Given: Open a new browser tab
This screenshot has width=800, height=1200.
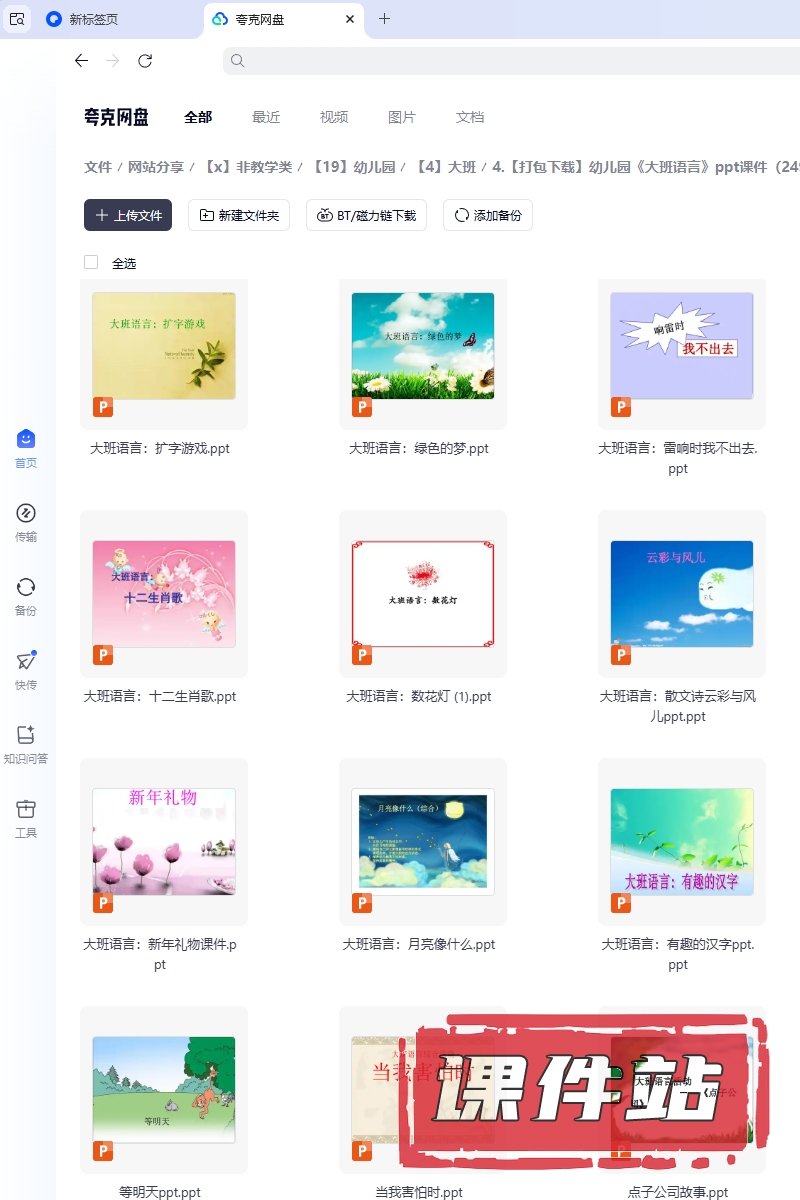Looking at the screenshot, I should [385, 19].
